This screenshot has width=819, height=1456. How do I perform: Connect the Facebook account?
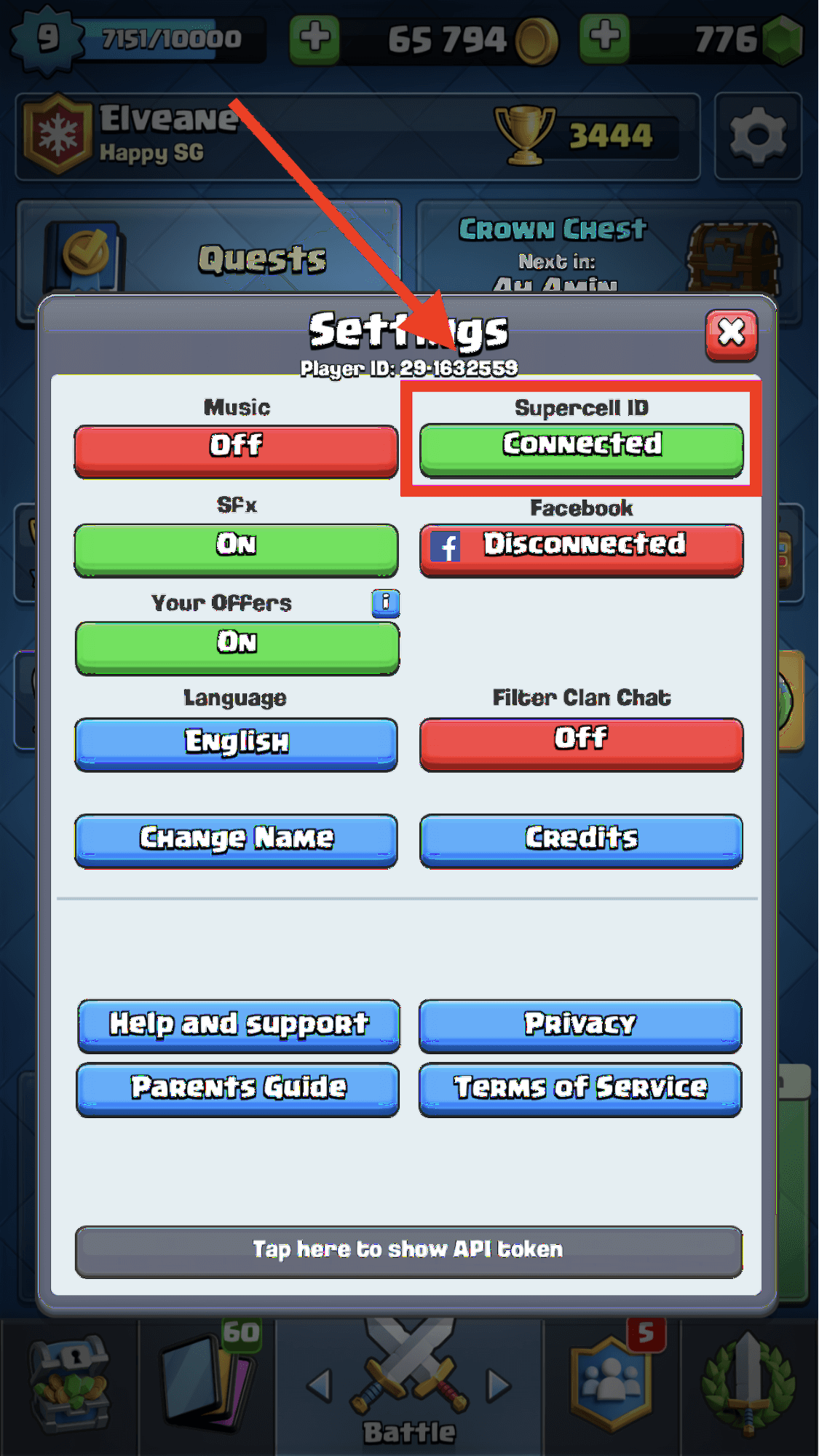pyautogui.click(x=581, y=548)
